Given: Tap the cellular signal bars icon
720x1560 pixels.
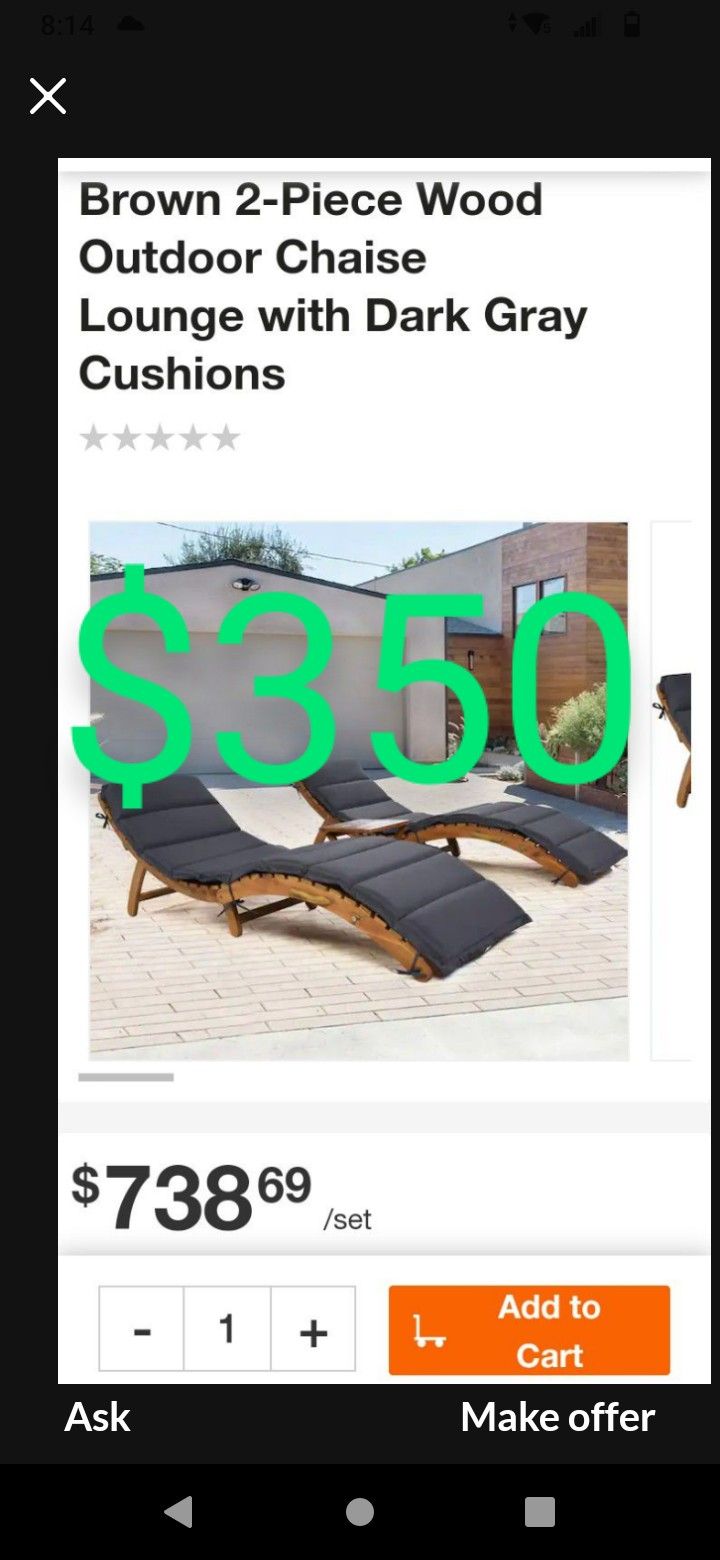Looking at the screenshot, I should (584, 24).
